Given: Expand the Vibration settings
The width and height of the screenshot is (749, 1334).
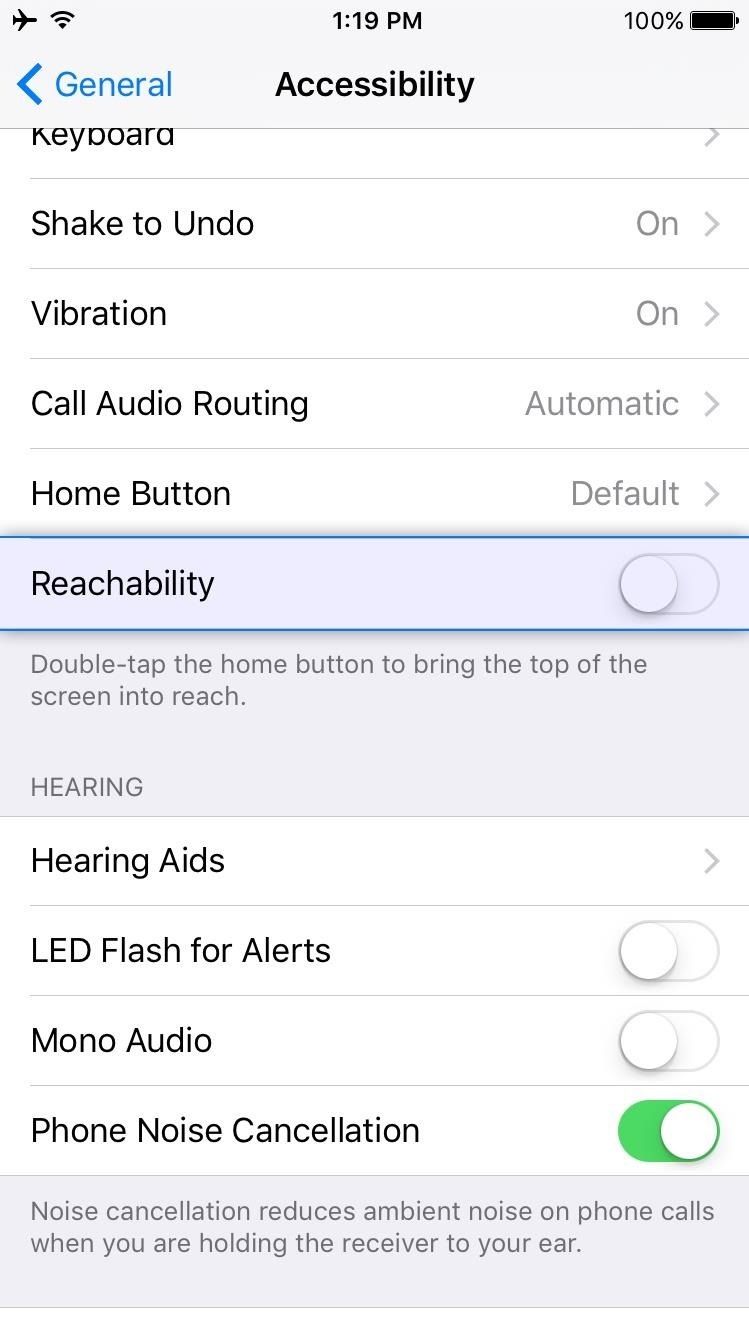Looking at the screenshot, I should pyautogui.click(x=375, y=313).
